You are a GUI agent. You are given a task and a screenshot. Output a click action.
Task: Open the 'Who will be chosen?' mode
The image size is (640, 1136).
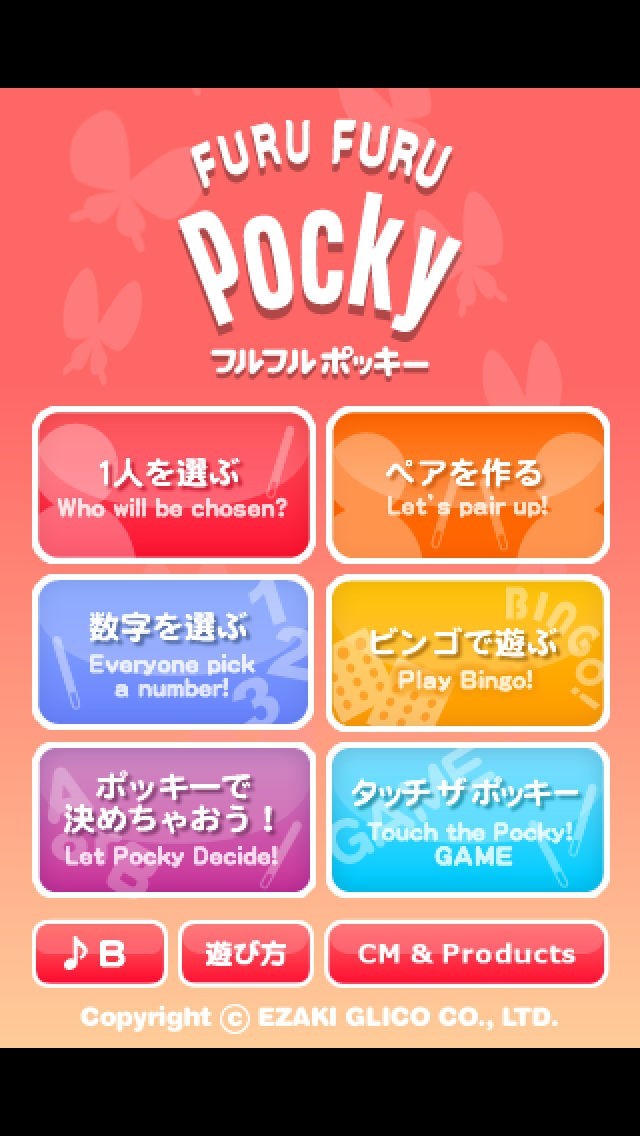point(174,485)
